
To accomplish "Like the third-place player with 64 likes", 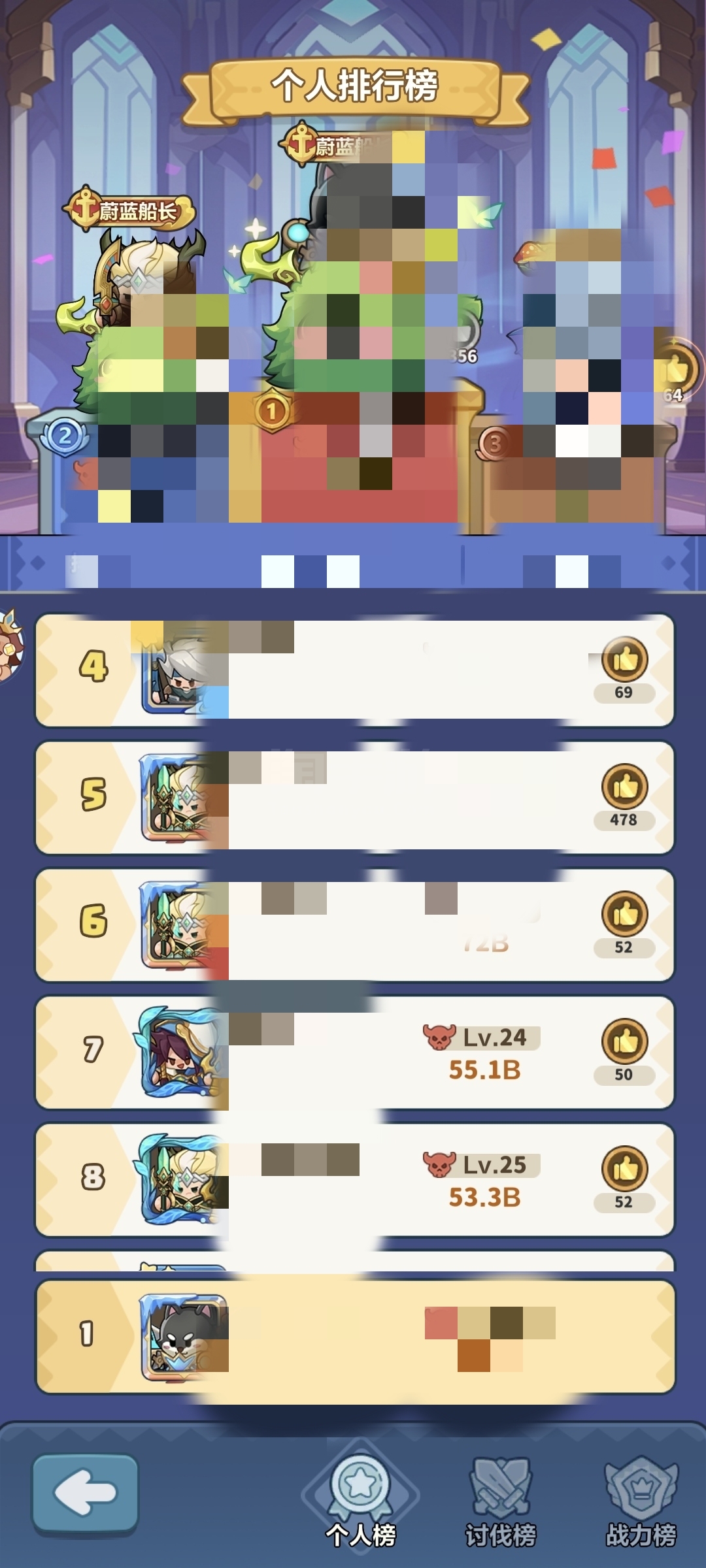I will tap(677, 370).
